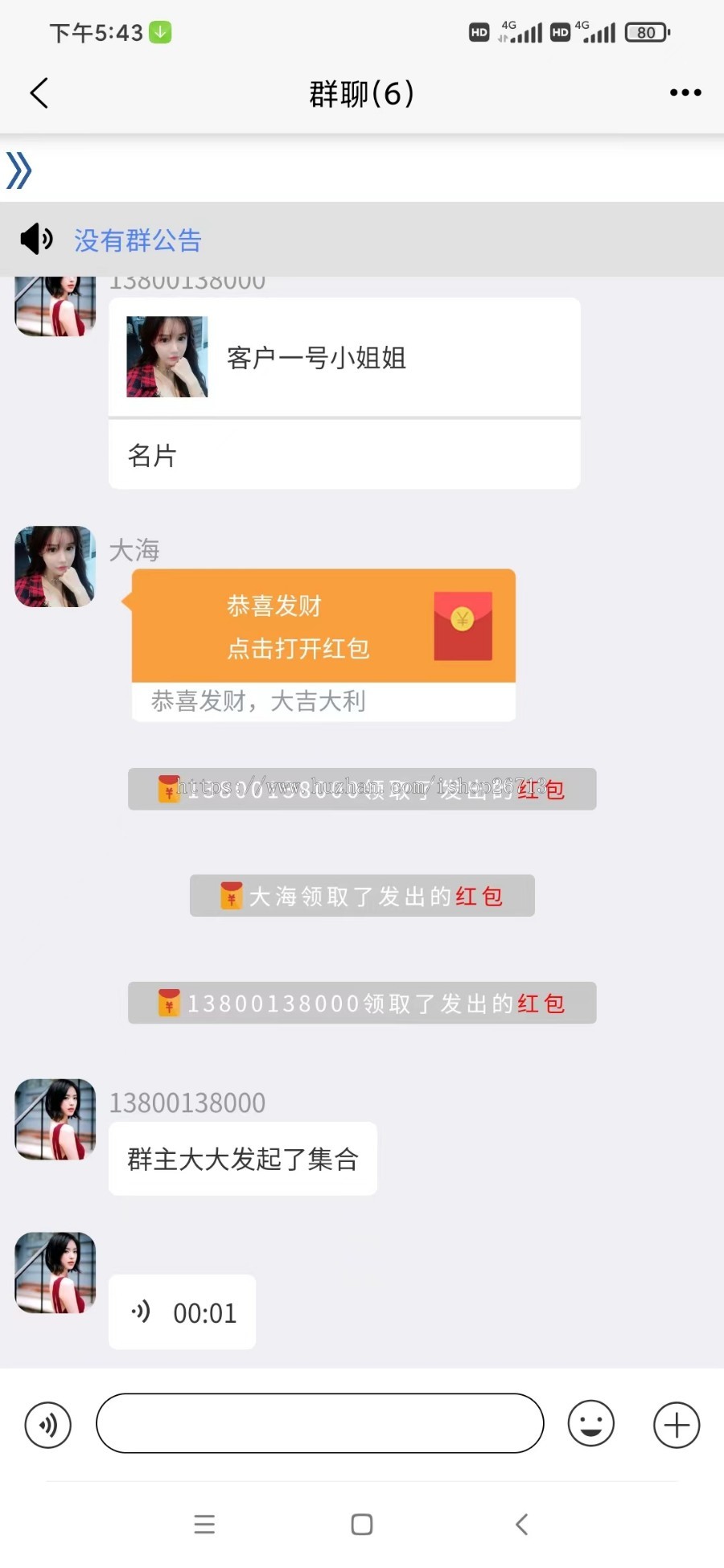This screenshot has width=724, height=1568.
Task: Tap 红包 in 大海领取了 notice
Action: pos(479,897)
